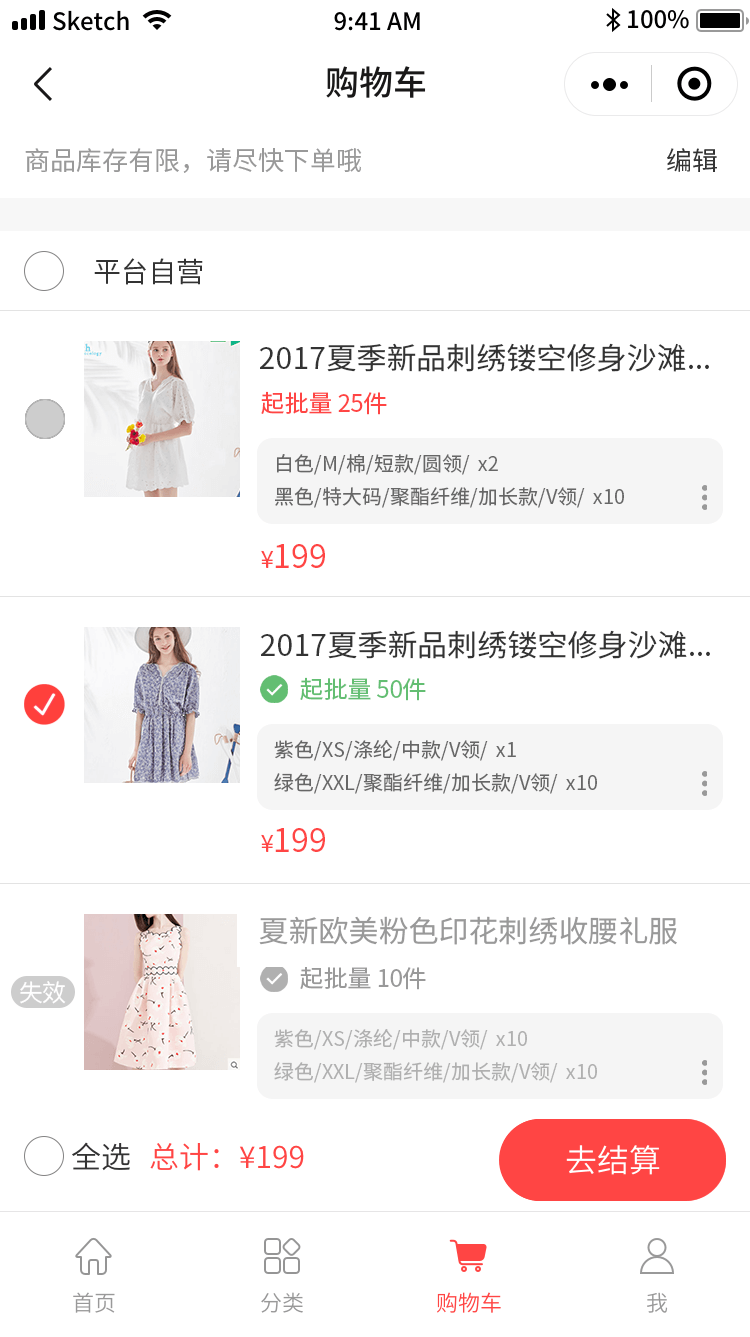The width and height of the screenshot is (750, 1337).
Task: Select the white dress with 起批量 25件
Action: 45,419
